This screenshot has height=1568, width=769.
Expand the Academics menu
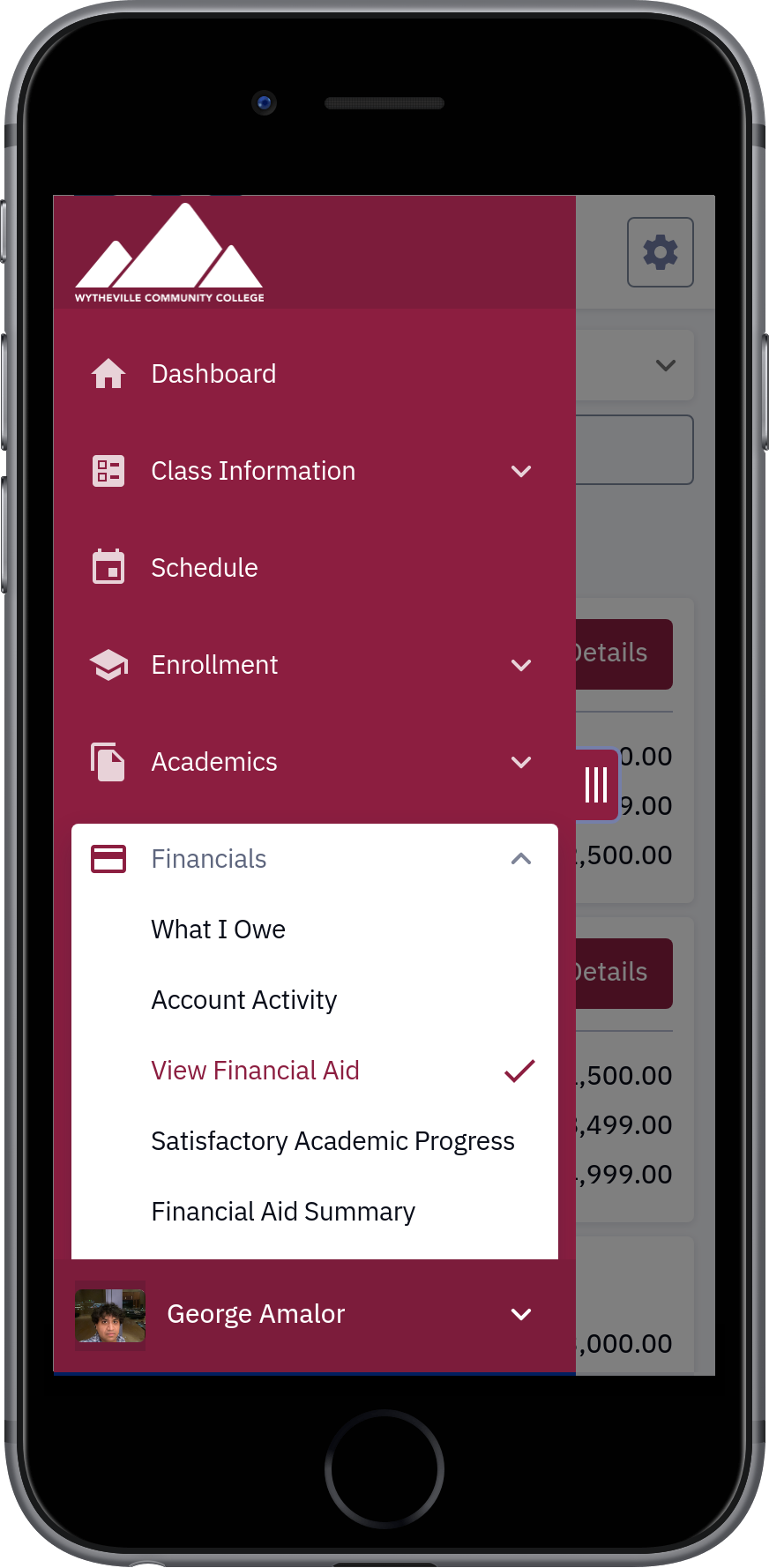314,762
